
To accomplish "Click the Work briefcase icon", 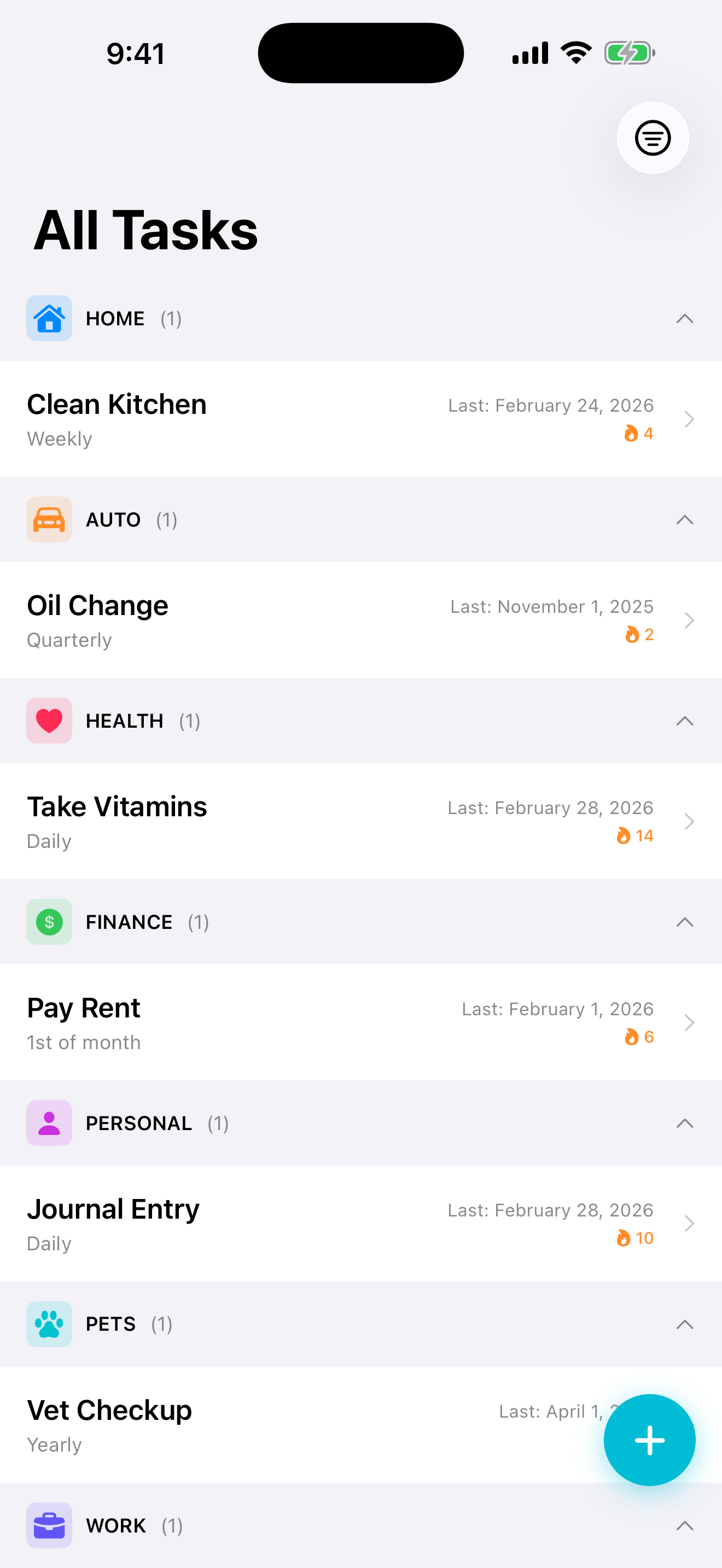I will click(49, 1525).
